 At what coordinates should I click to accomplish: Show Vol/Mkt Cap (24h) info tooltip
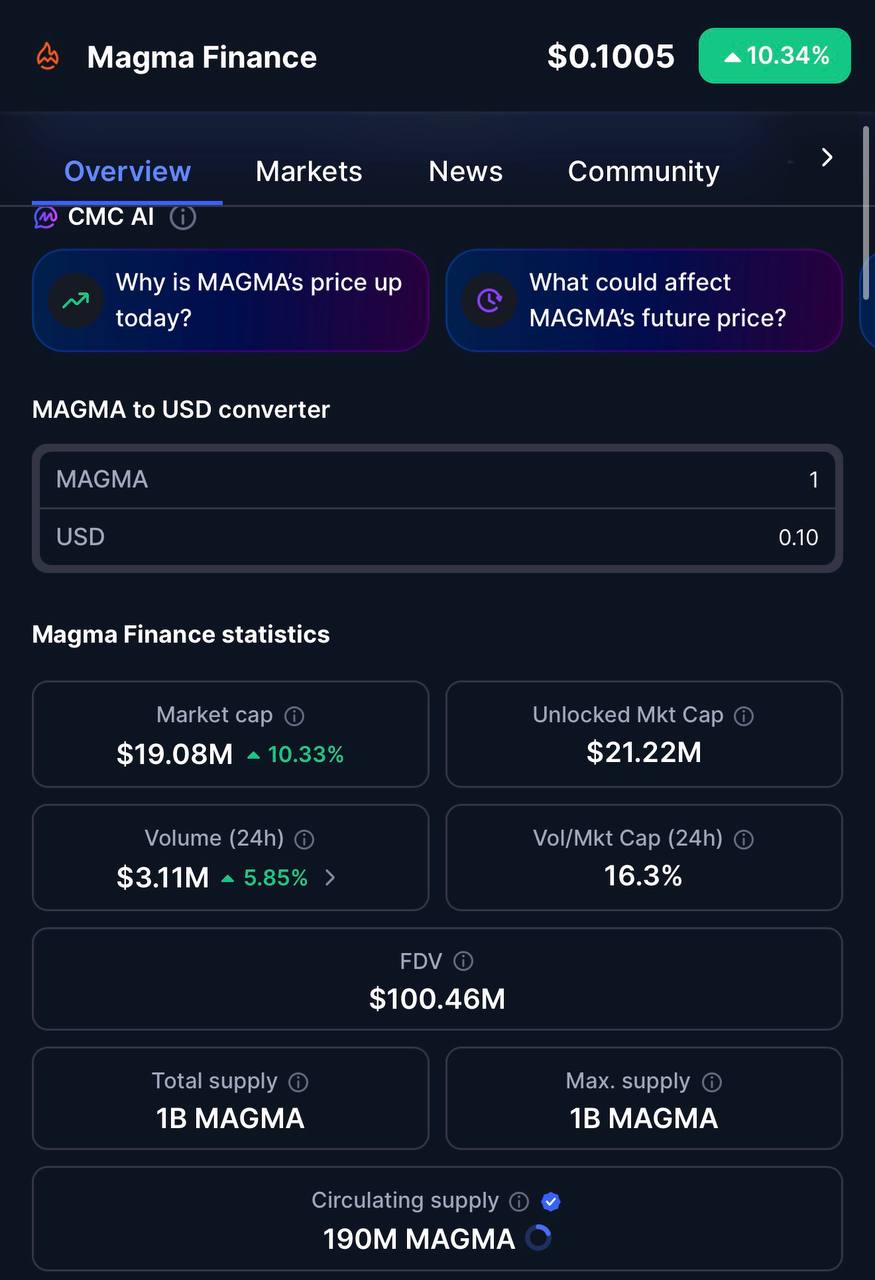click(x=743, y=839)
